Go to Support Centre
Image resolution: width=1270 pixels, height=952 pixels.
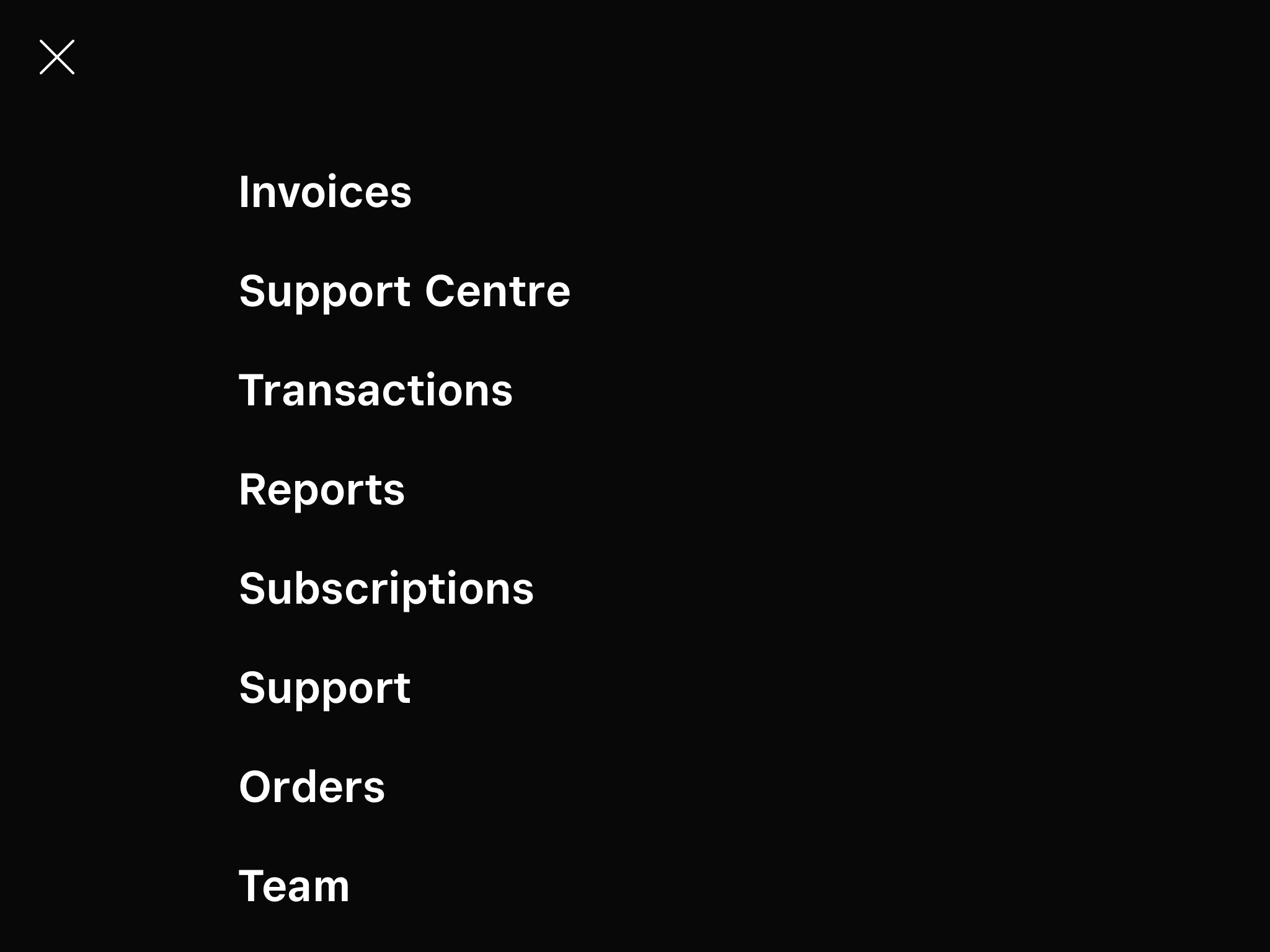404,291
